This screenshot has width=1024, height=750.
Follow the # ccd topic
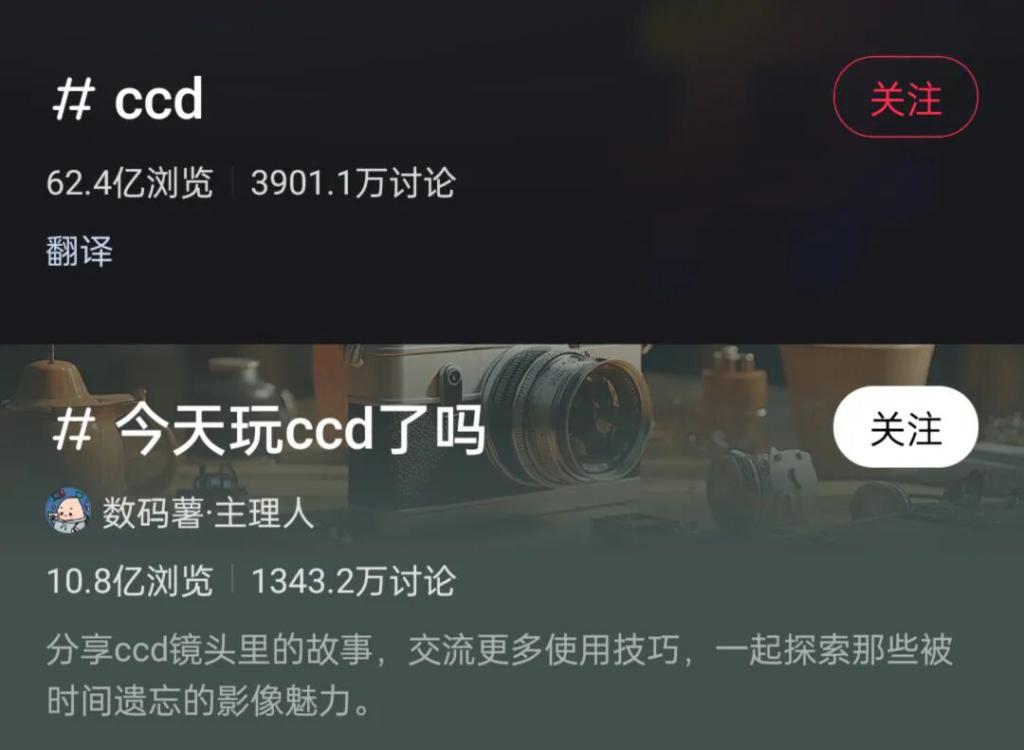click(905, 98)
